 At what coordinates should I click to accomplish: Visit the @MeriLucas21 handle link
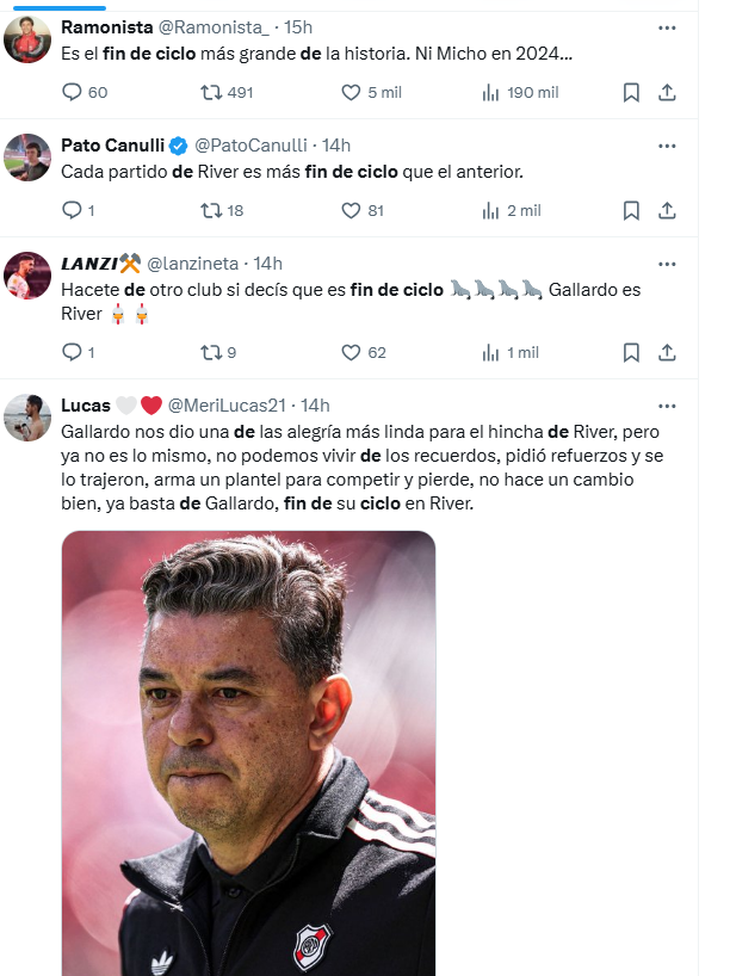[226, 405]
